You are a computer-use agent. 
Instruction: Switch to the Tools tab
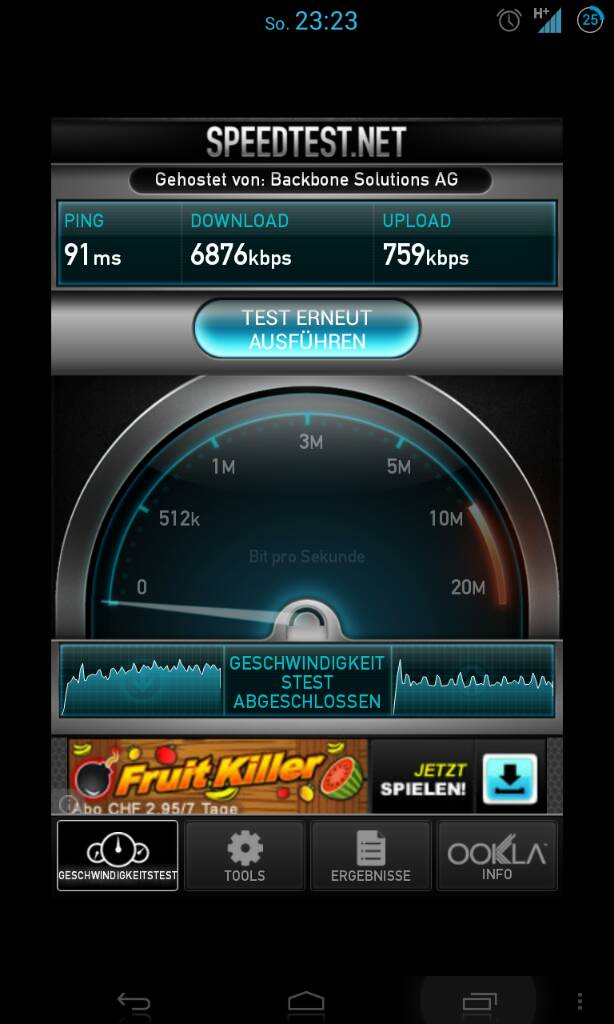[x=245, y=856]
